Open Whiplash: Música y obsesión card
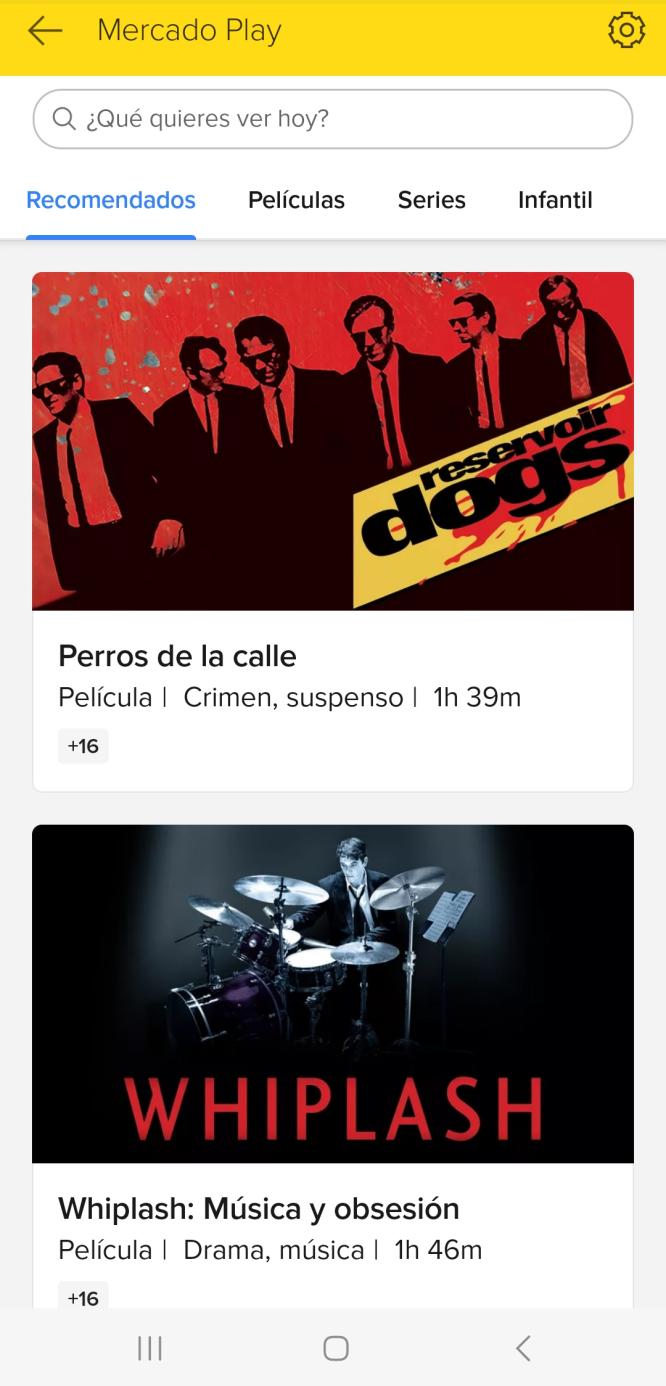The height and width of the screenshot is (1386, 666). click(x=333, y=1060)
